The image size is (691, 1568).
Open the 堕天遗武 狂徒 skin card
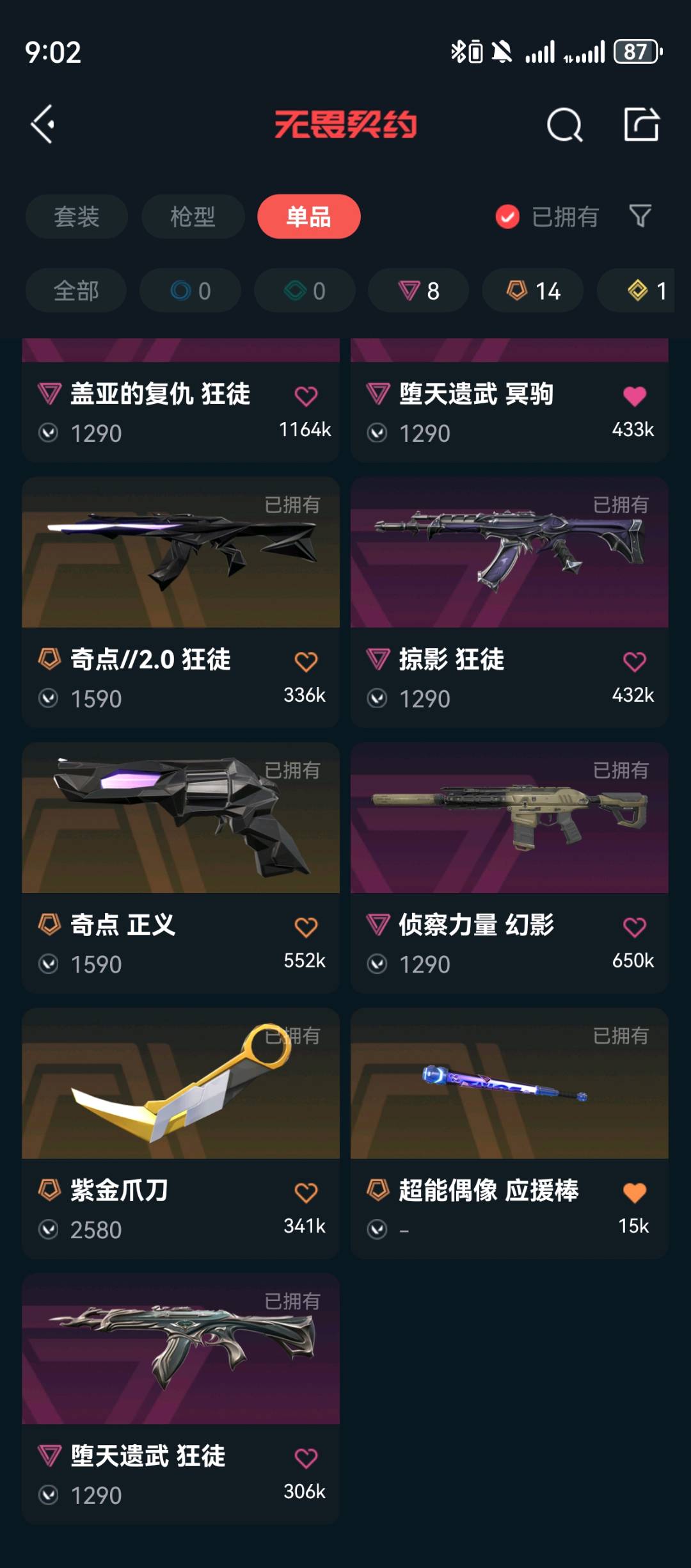[180, 1399]
